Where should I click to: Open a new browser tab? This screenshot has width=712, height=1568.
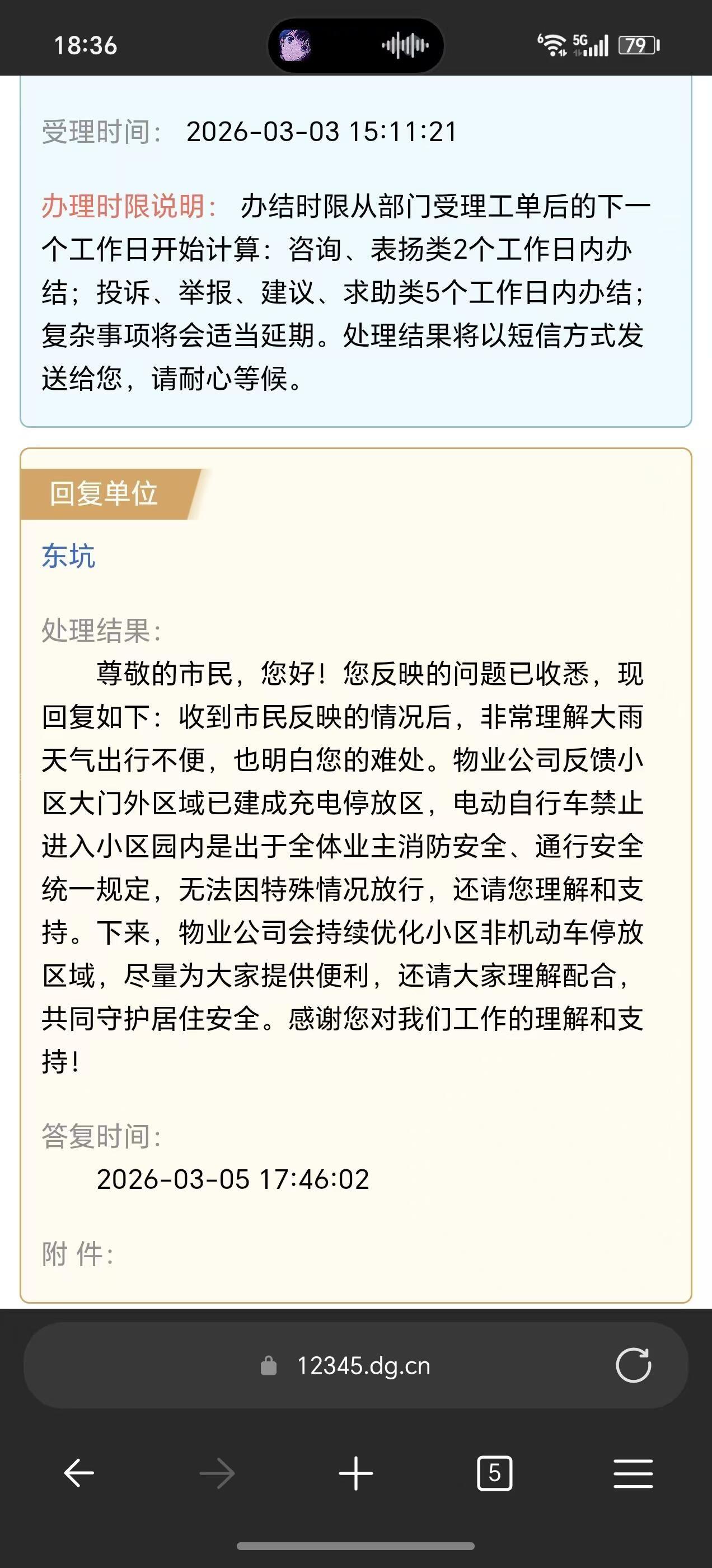(x=356, y=1474)
